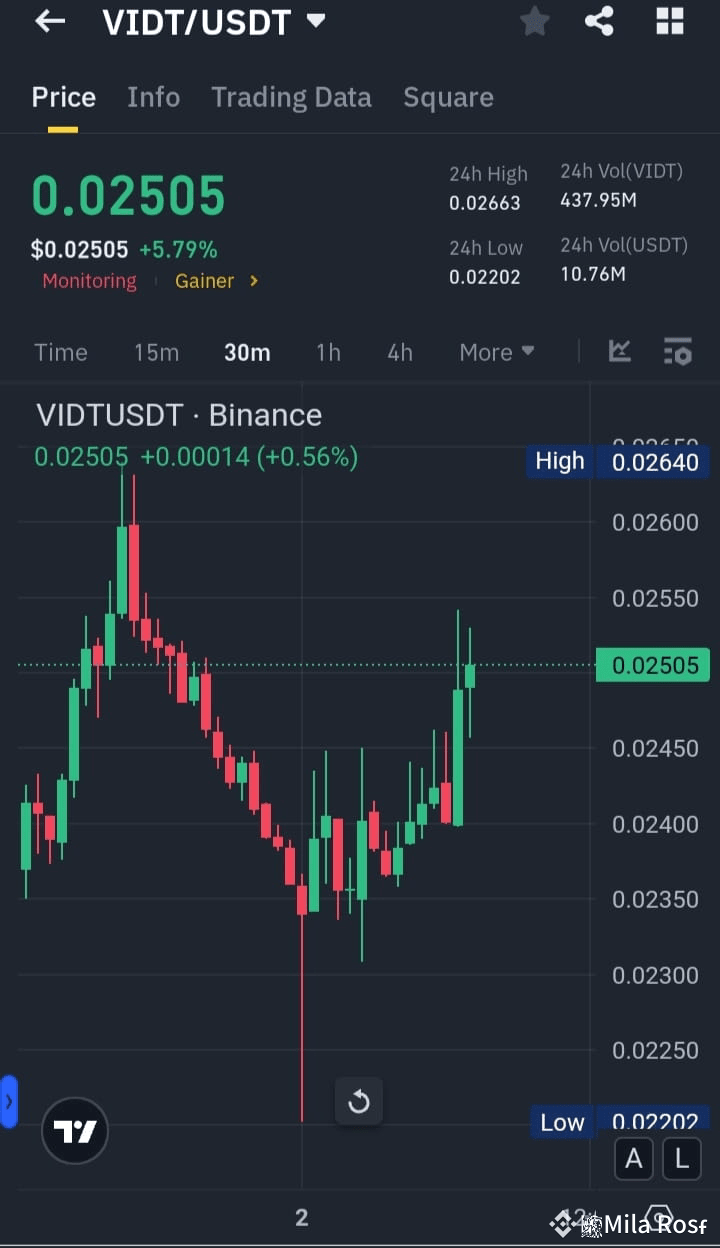This screenshot has width=720, height=1248.
Task: Open the More timeframe dropdown
Action: 496,352
